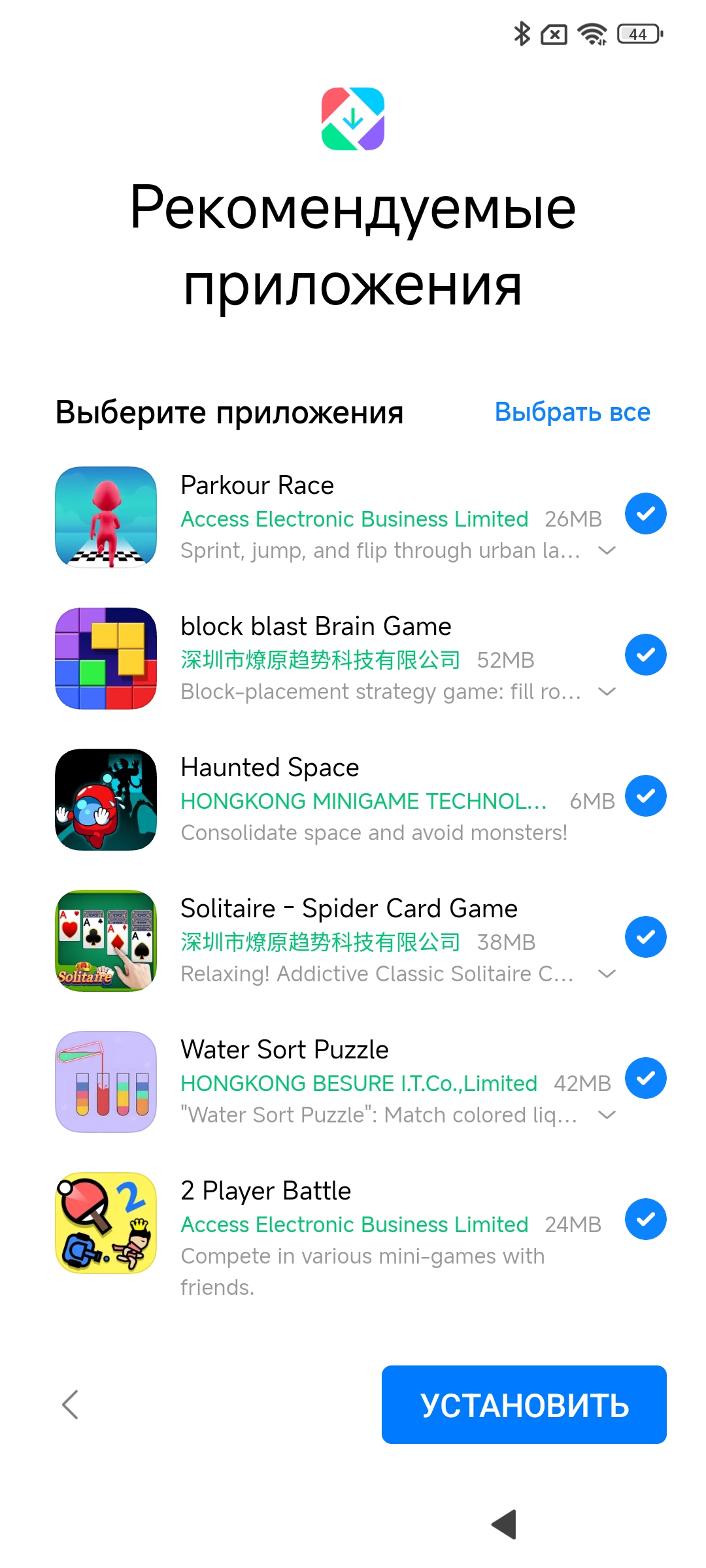The image size is (706, 1568).
Task: Expand the Parkour Race description
Action: tap(607, 551)
